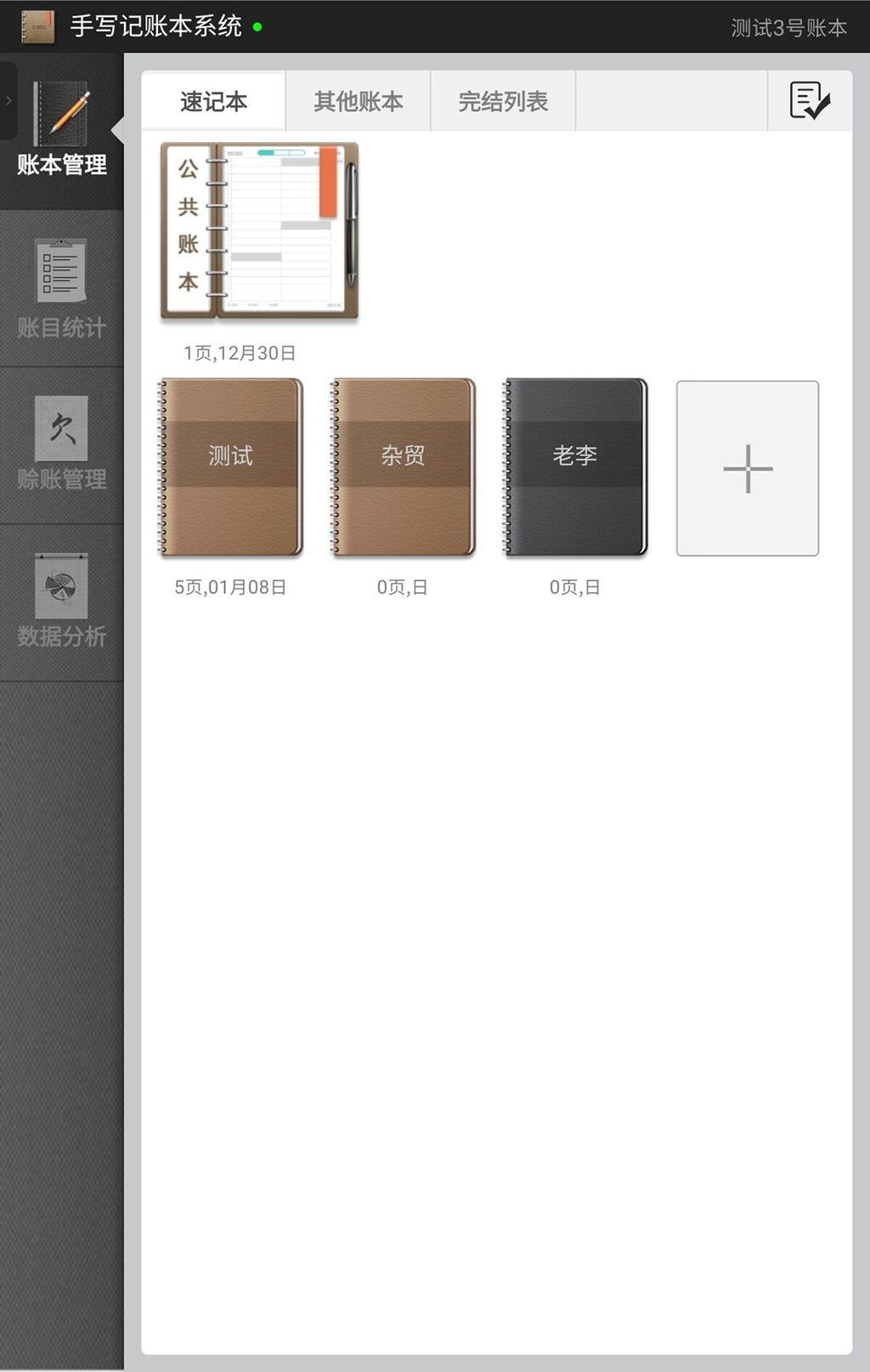Select the 速记本 tab
The width and height of the screenshot is (870, 1372).
[213, 101]
